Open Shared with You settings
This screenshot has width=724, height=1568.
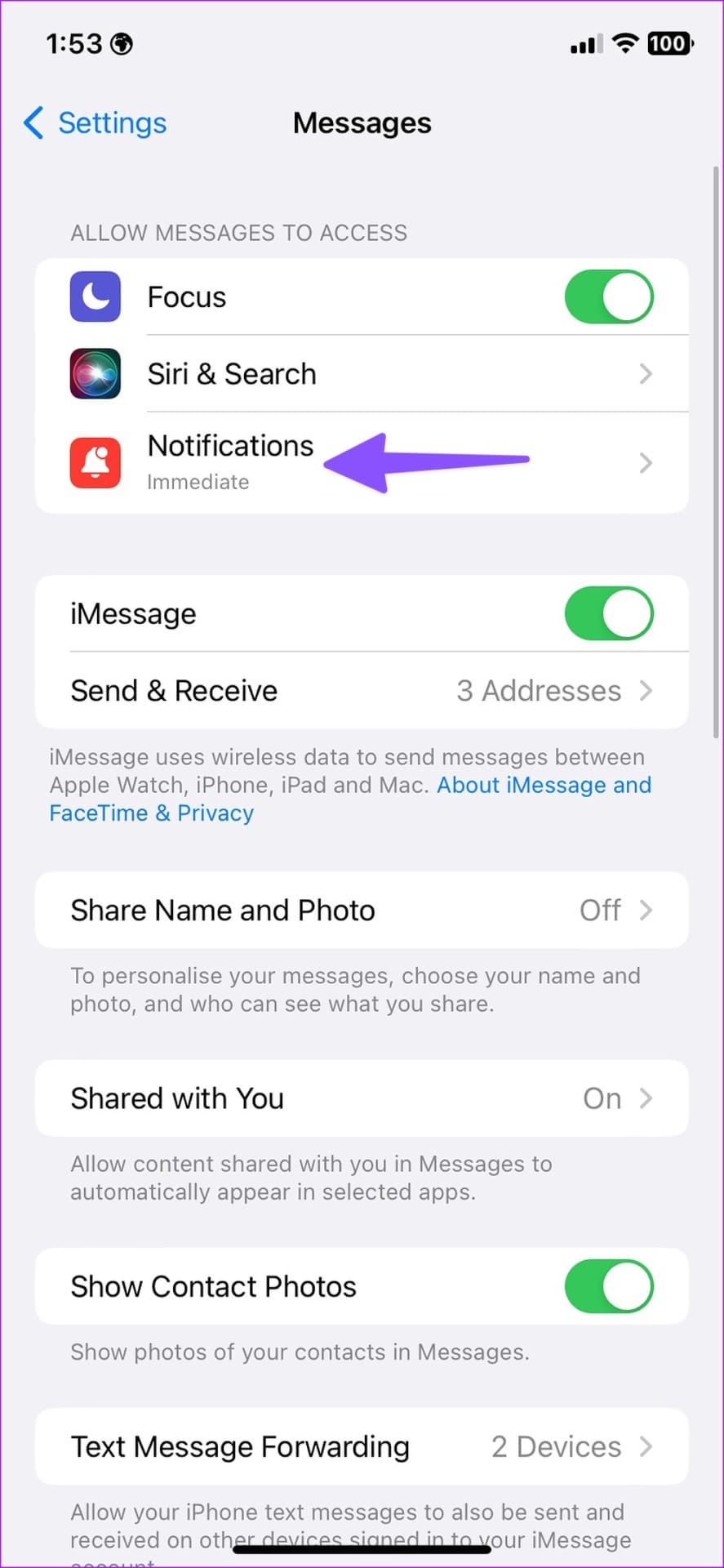362,1098
